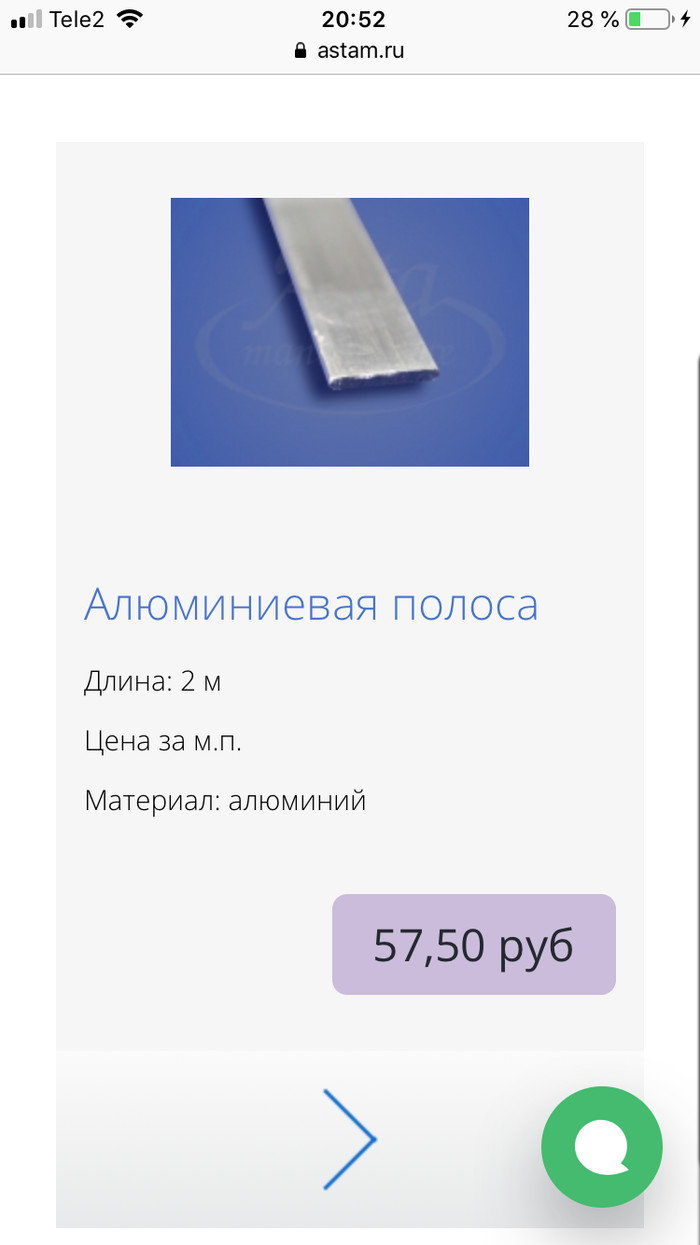Open the green chat bubble button
Screen dimensions: 700x1245
[602, 1146]
